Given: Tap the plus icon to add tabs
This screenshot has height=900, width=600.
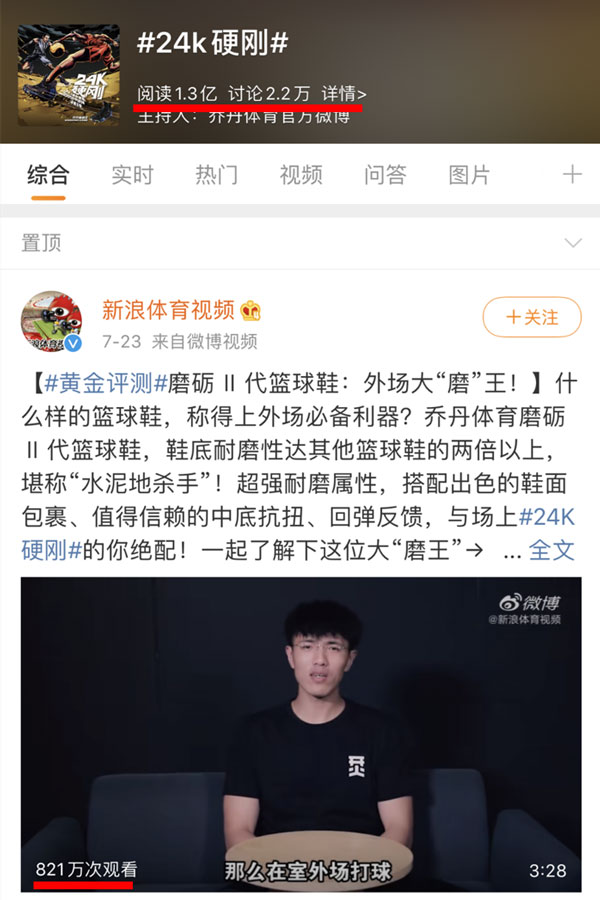Looking at the screenshot, I should point(572,175).
